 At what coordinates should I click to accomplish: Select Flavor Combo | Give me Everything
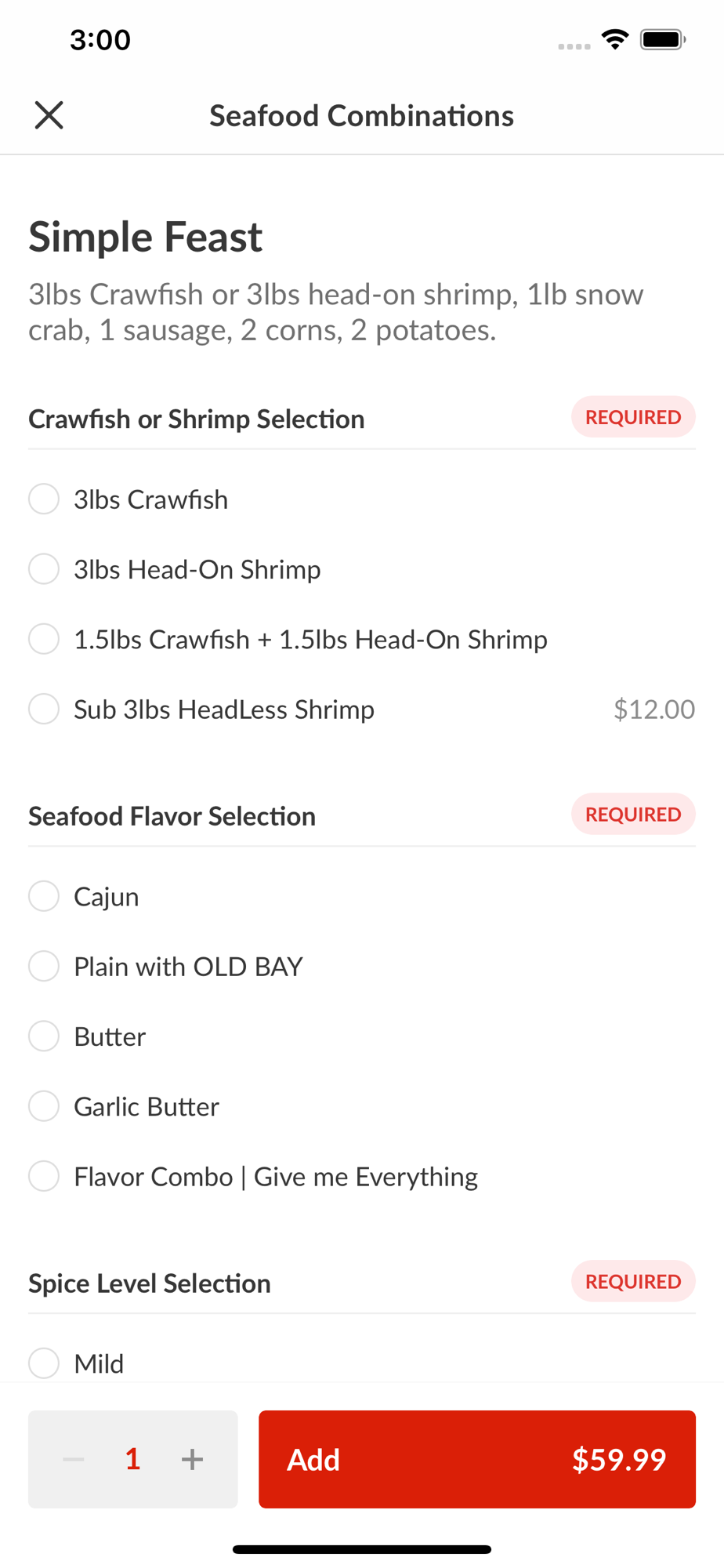coord(362,1176)
